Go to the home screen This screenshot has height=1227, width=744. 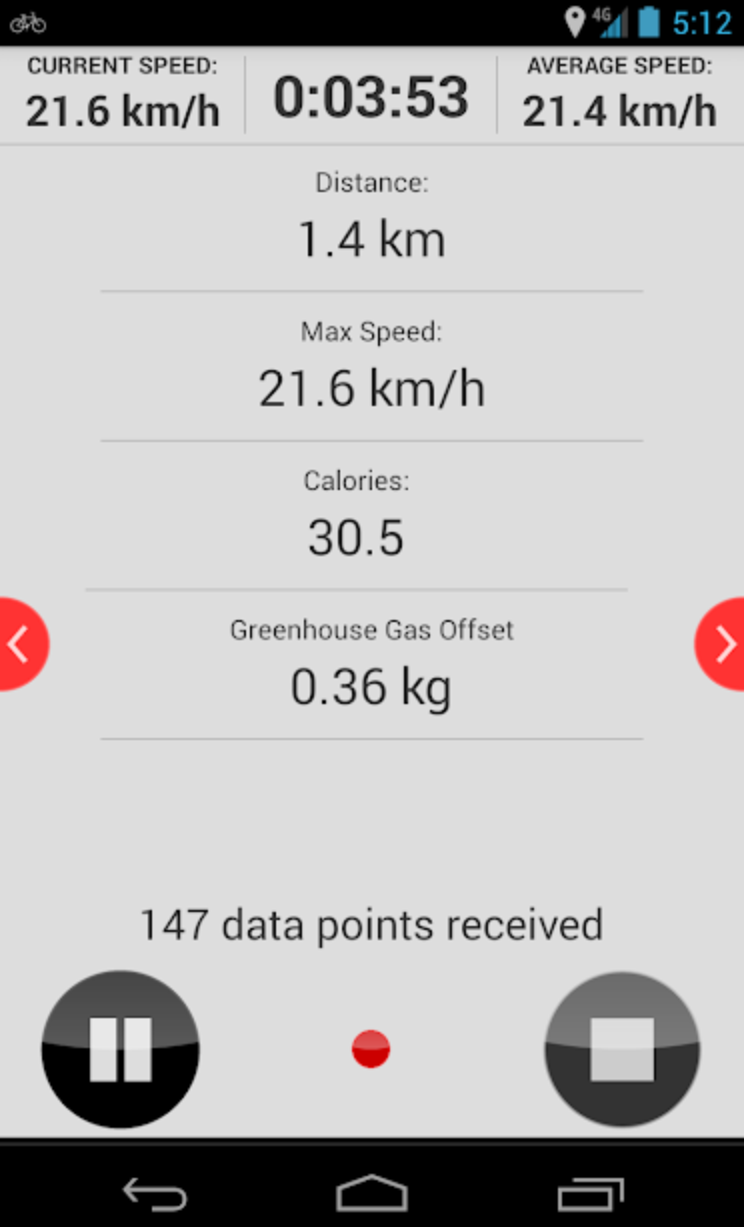coord(371,1193)
